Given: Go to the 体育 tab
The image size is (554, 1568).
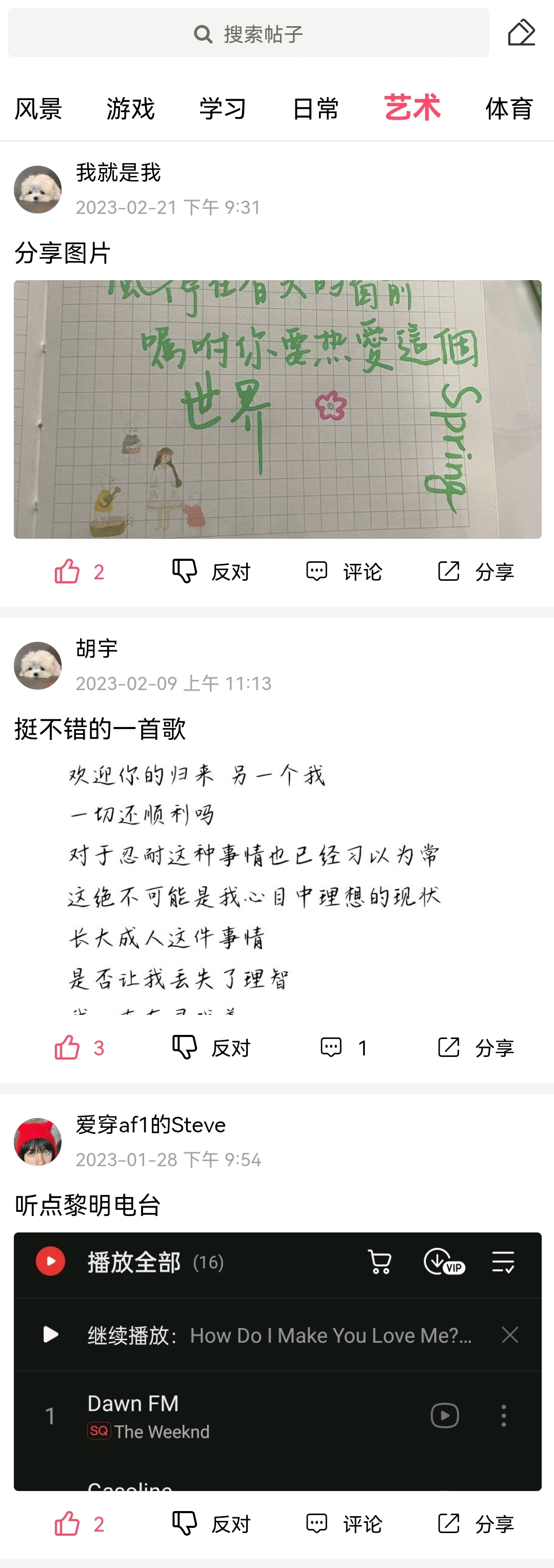Looking at the screenshot, I should (509, 109).
